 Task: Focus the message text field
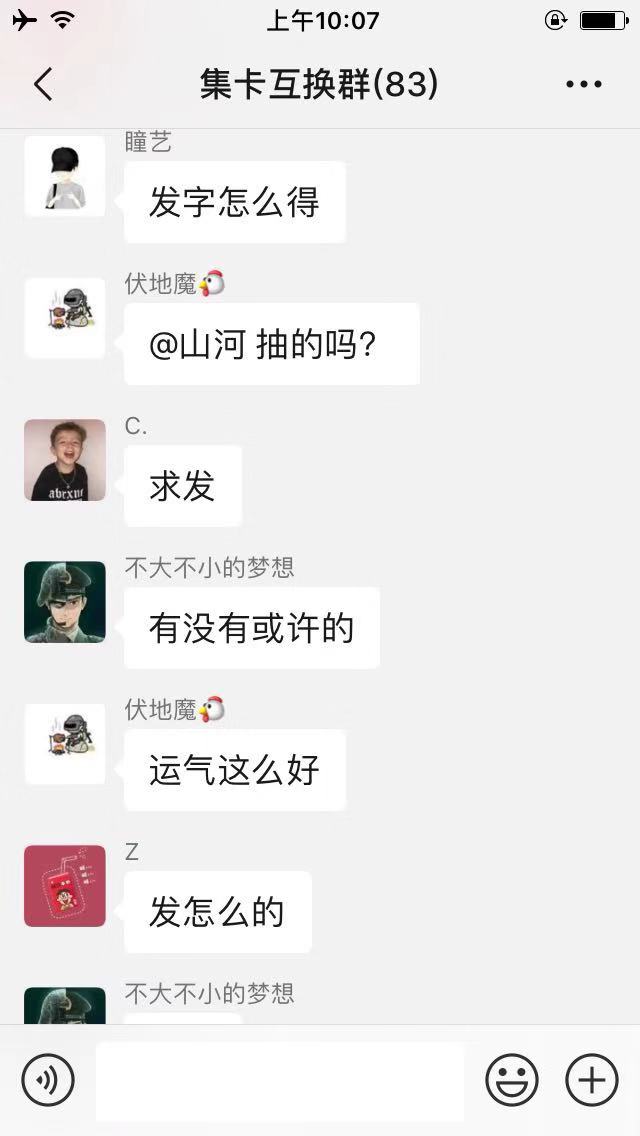pyautogui.click(x=280, y=1081)
